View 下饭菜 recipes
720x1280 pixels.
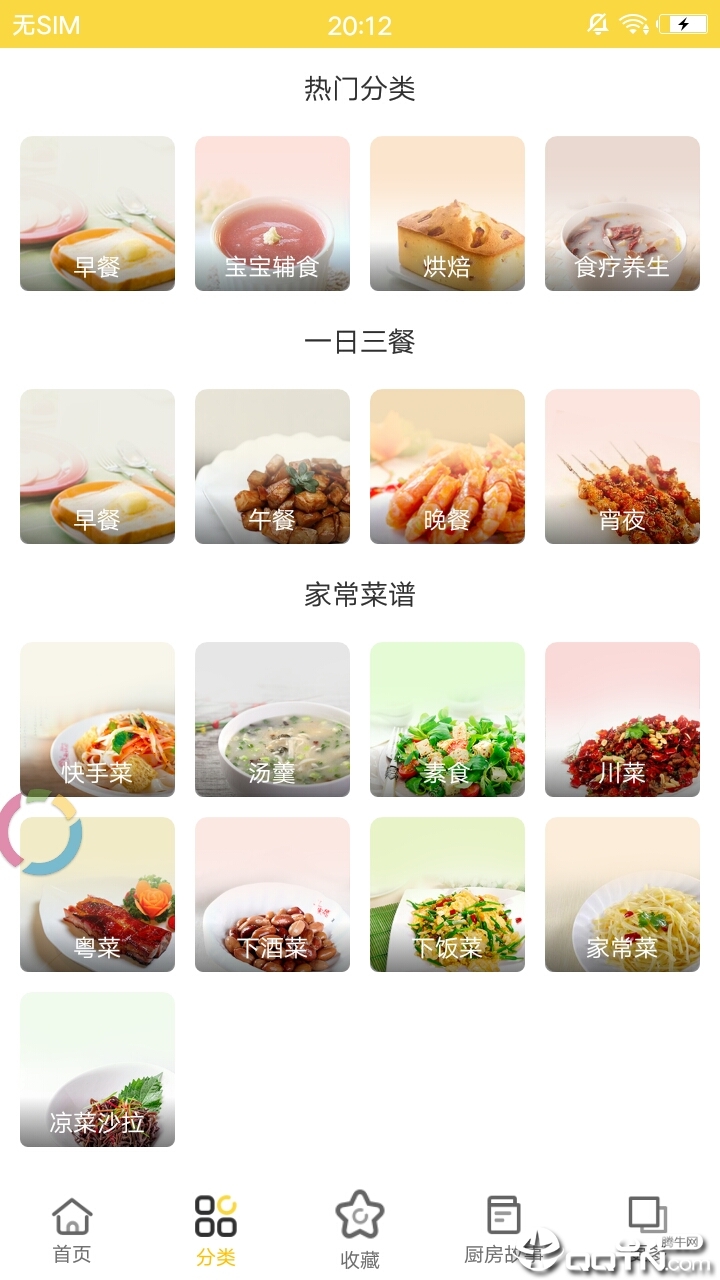click(447, 895)
